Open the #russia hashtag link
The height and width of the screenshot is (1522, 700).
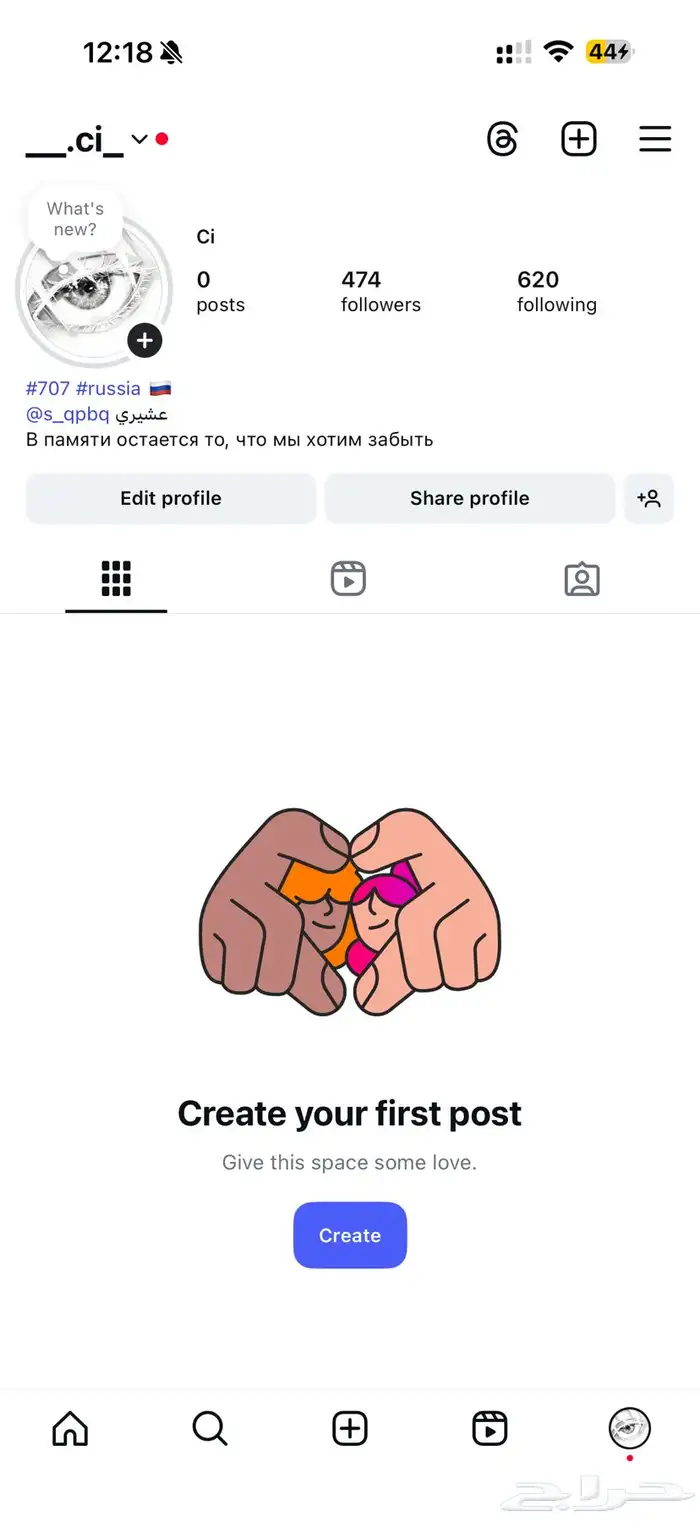coord(108,388)
